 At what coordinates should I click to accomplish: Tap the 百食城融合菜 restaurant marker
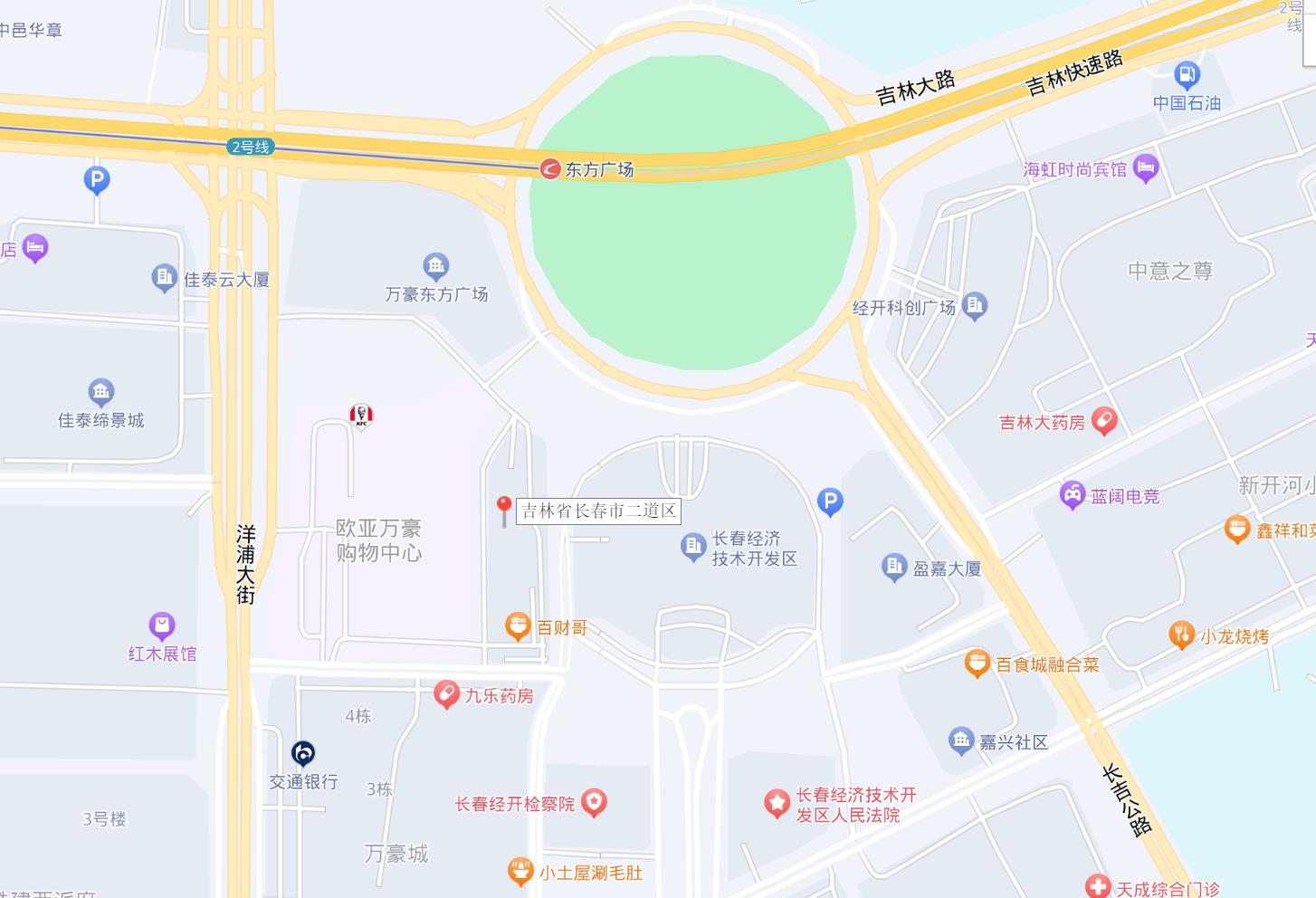point(977,664)
